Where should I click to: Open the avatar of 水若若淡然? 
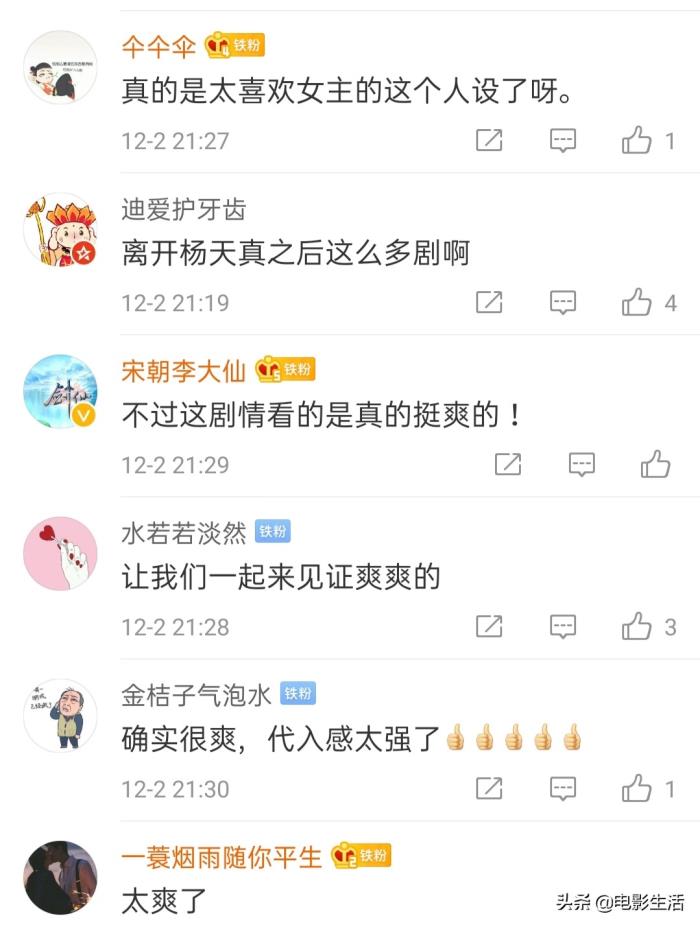pos(60,554)
